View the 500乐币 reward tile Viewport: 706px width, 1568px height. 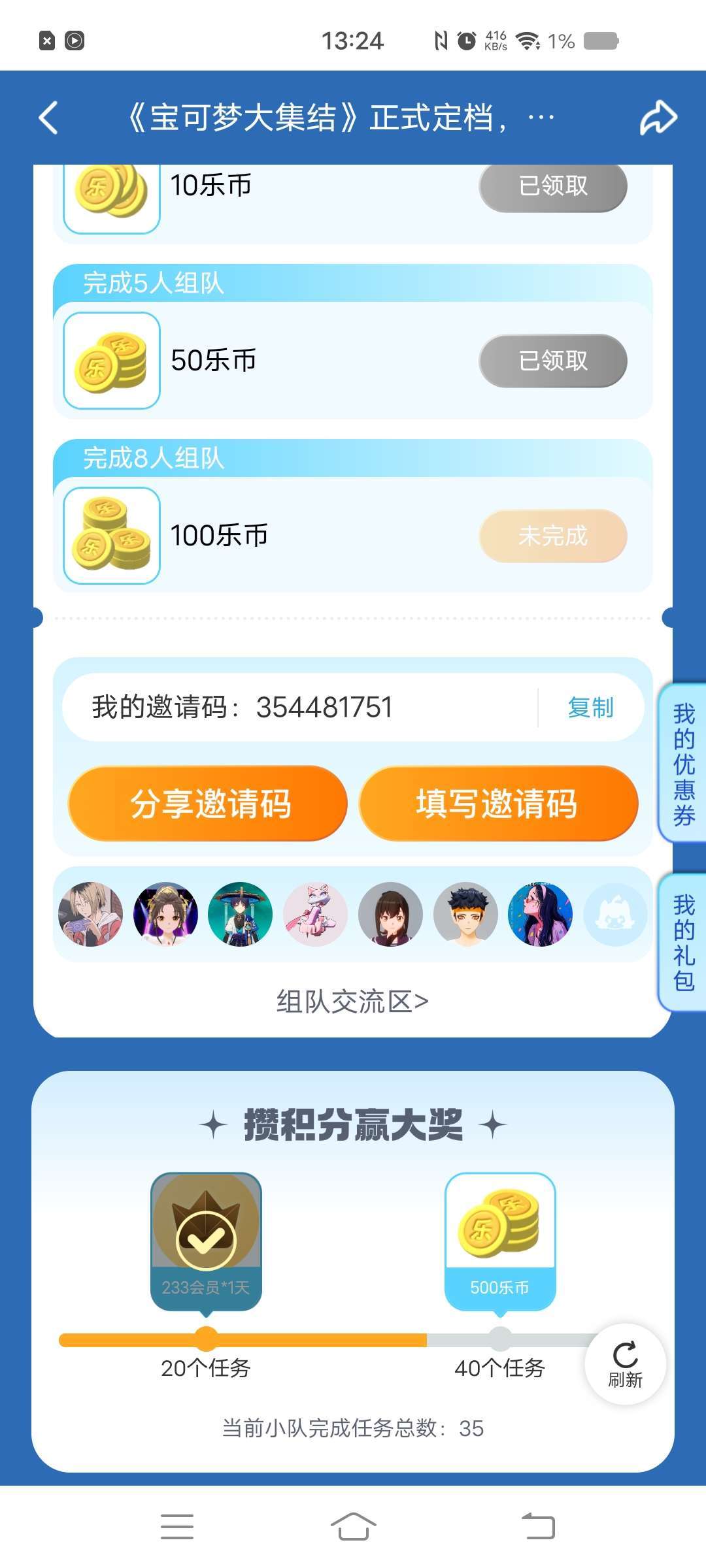tap(500, 1240)
